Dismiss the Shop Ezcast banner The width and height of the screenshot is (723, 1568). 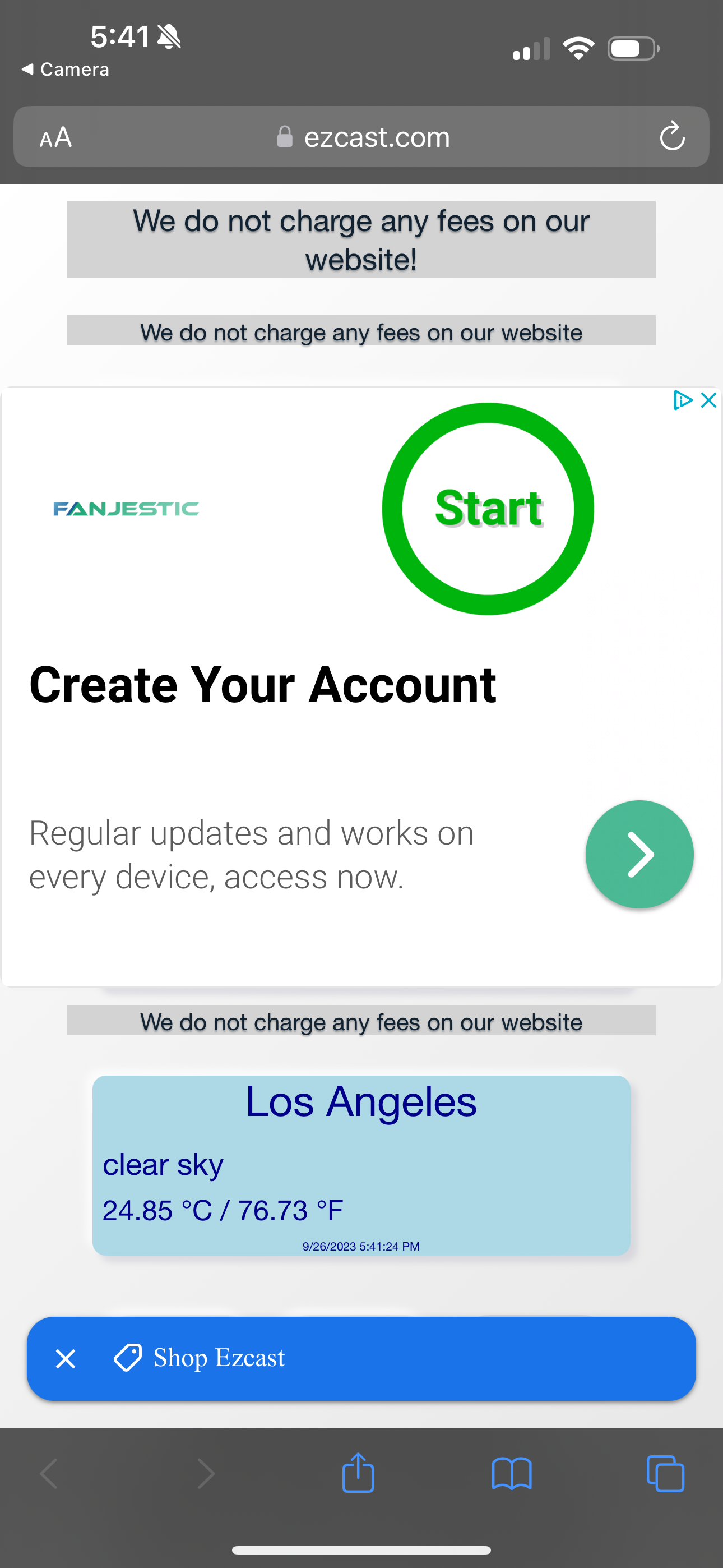[66, 1359]
